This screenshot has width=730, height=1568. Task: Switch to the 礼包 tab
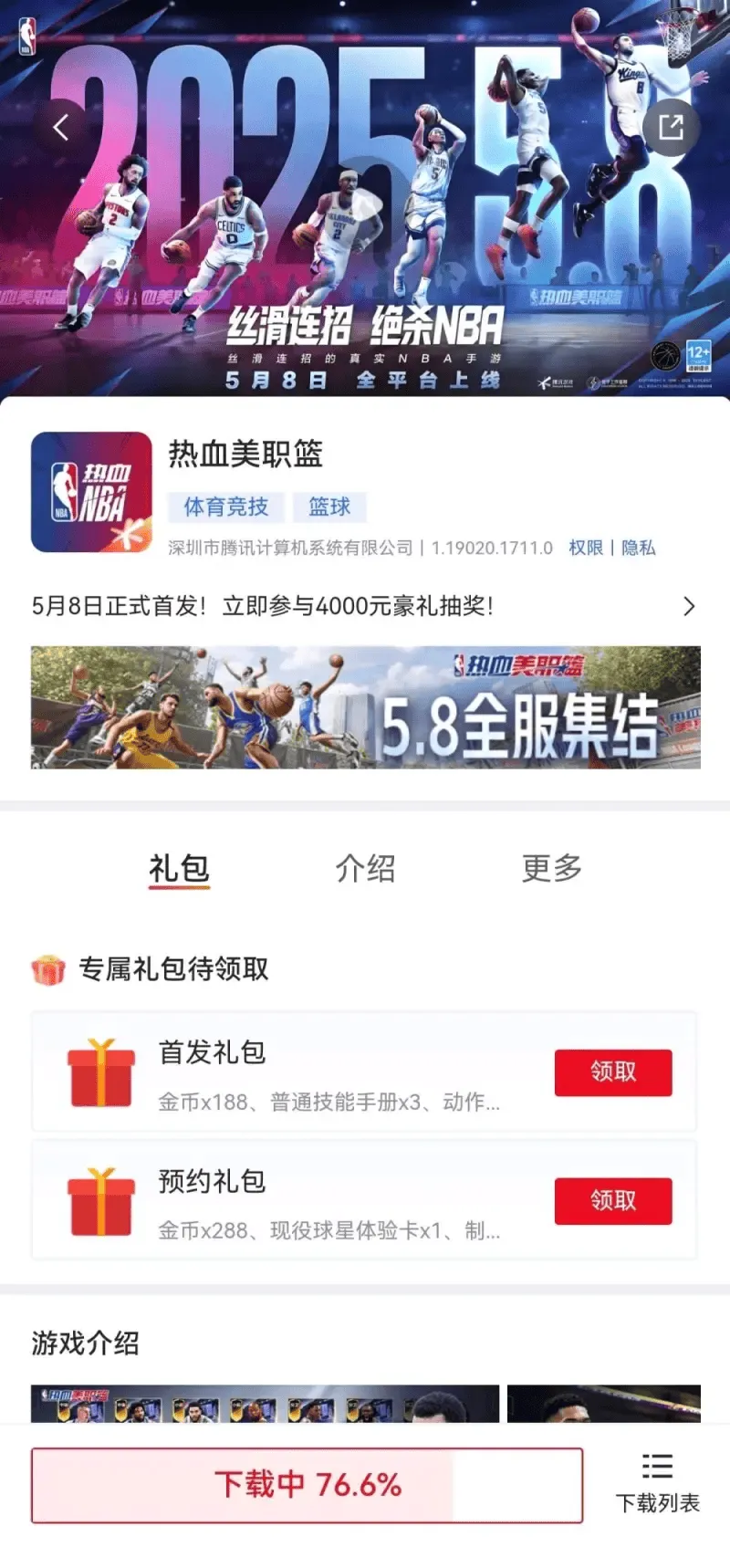pos(179,868)
